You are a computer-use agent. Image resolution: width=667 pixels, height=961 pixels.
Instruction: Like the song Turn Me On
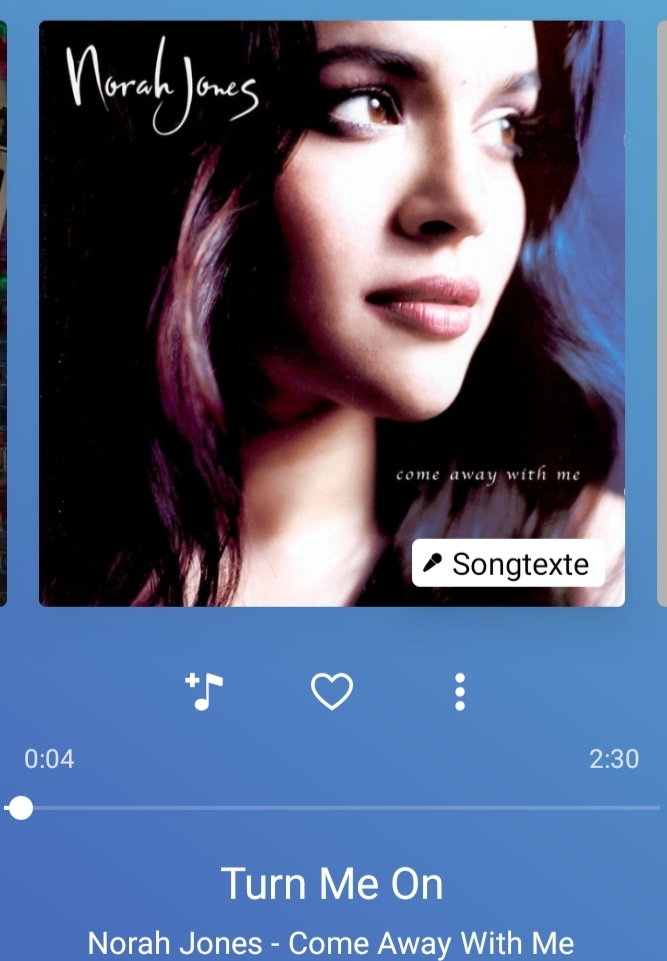[332, 691]
